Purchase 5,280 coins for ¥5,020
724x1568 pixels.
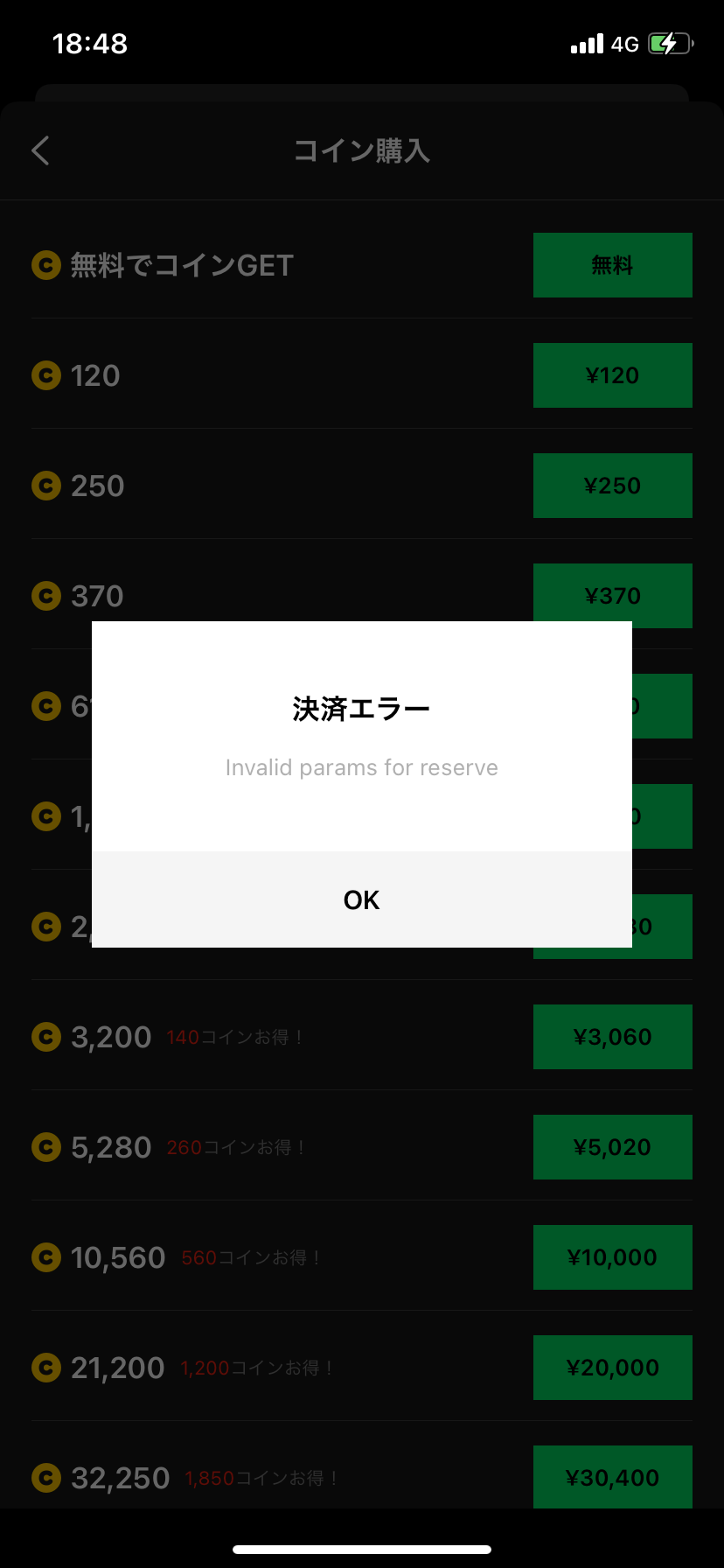[x=612, y=1147]
